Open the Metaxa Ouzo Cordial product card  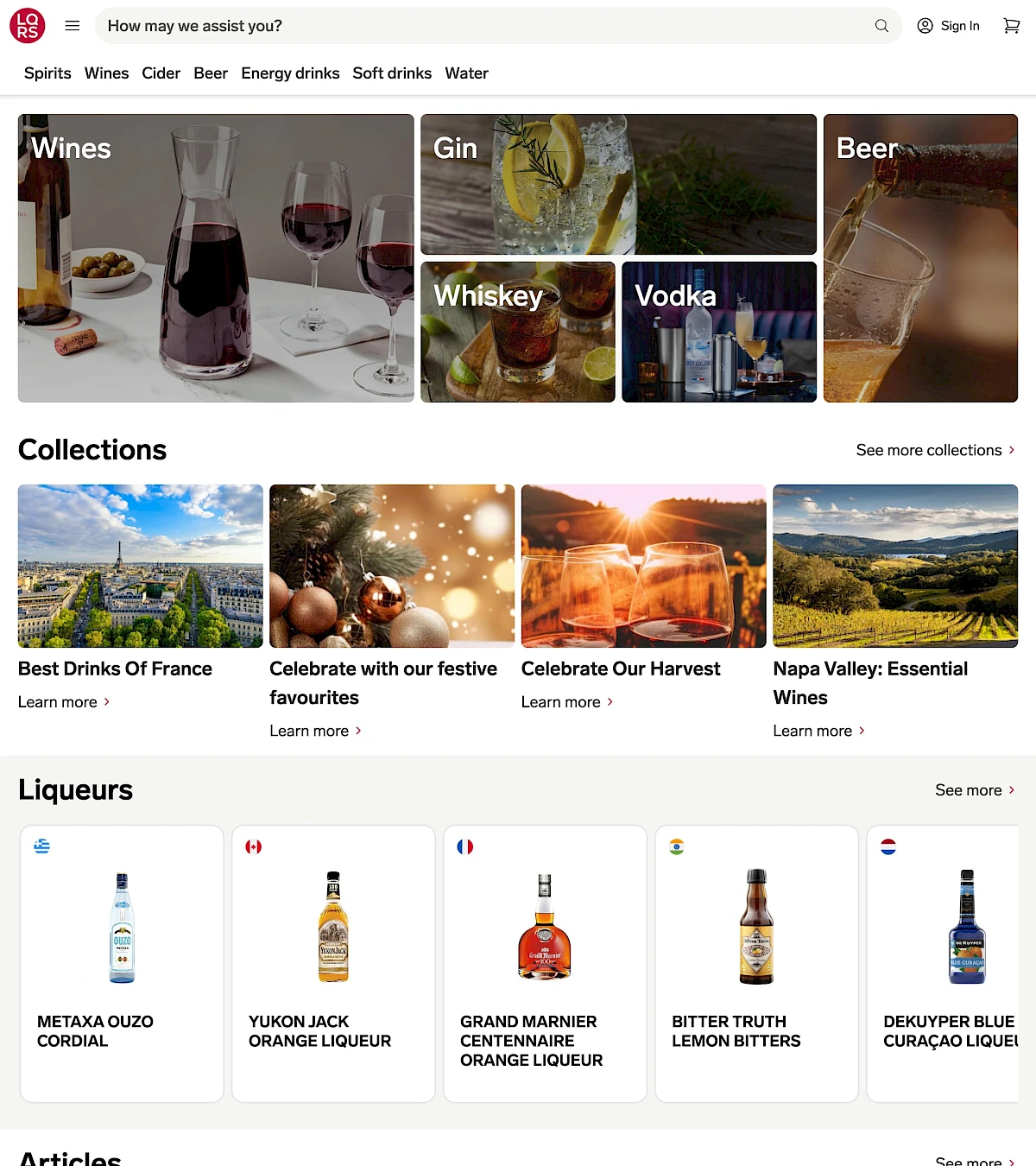[x=122, y=963]
